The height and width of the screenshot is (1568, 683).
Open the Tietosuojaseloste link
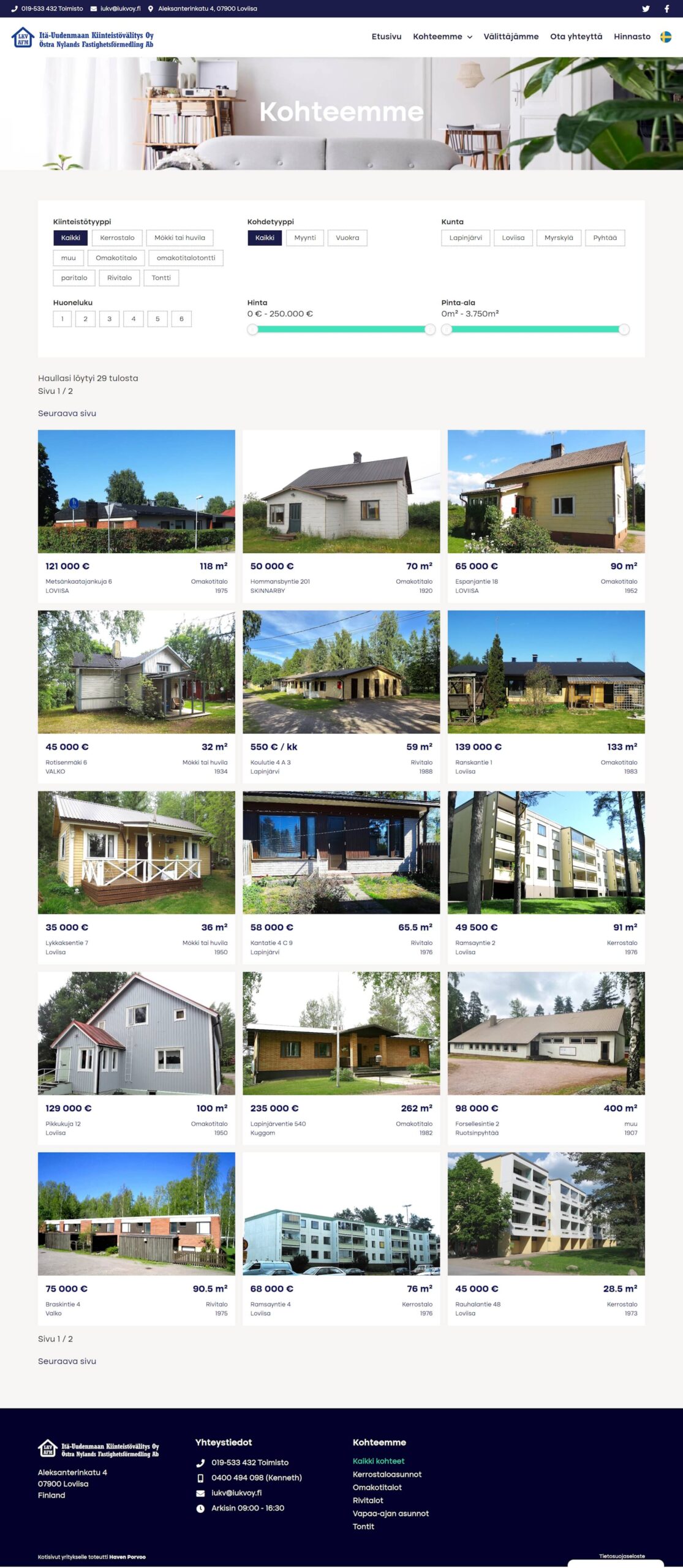[x=621, y=1556]
